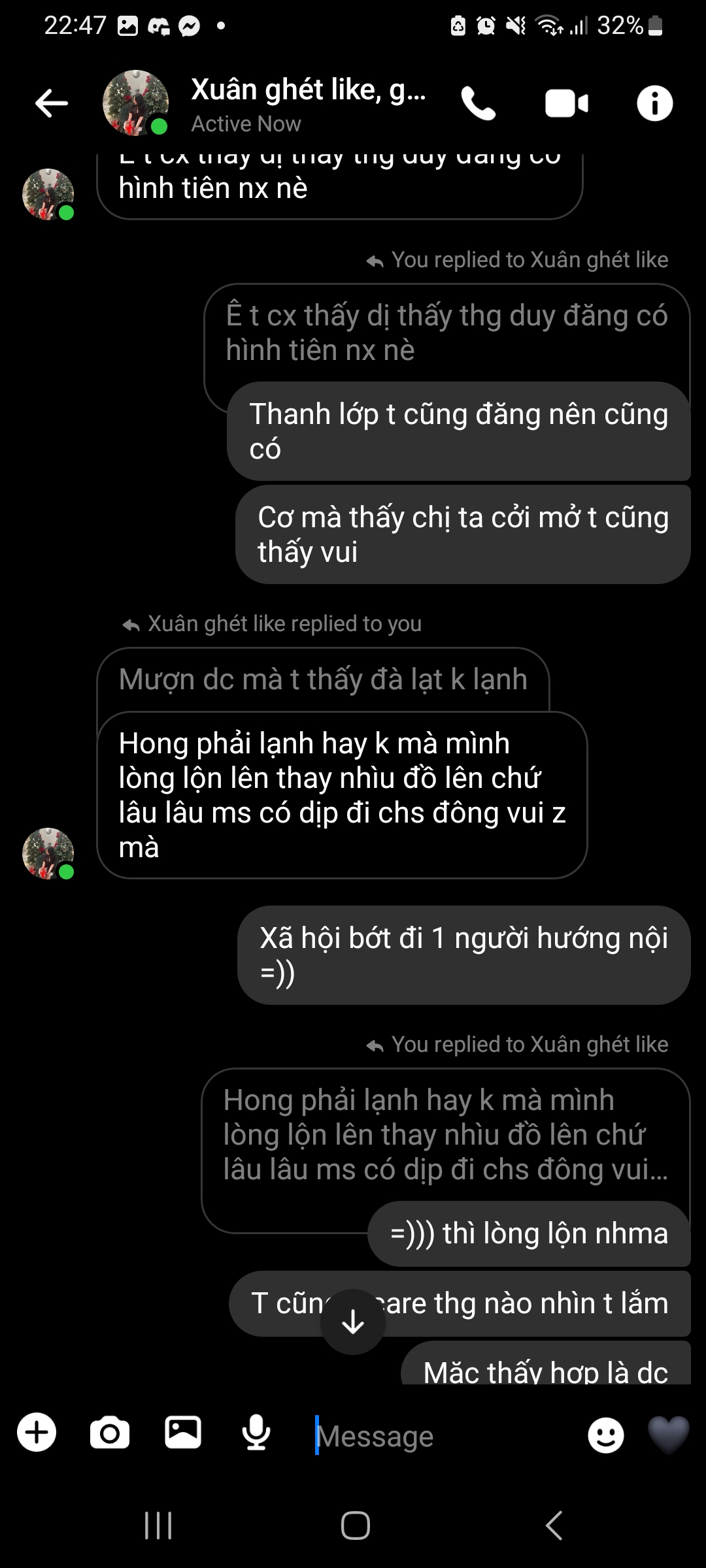706x1568 pixels.
Task: Open the emoji picker
Action: 606,1435
